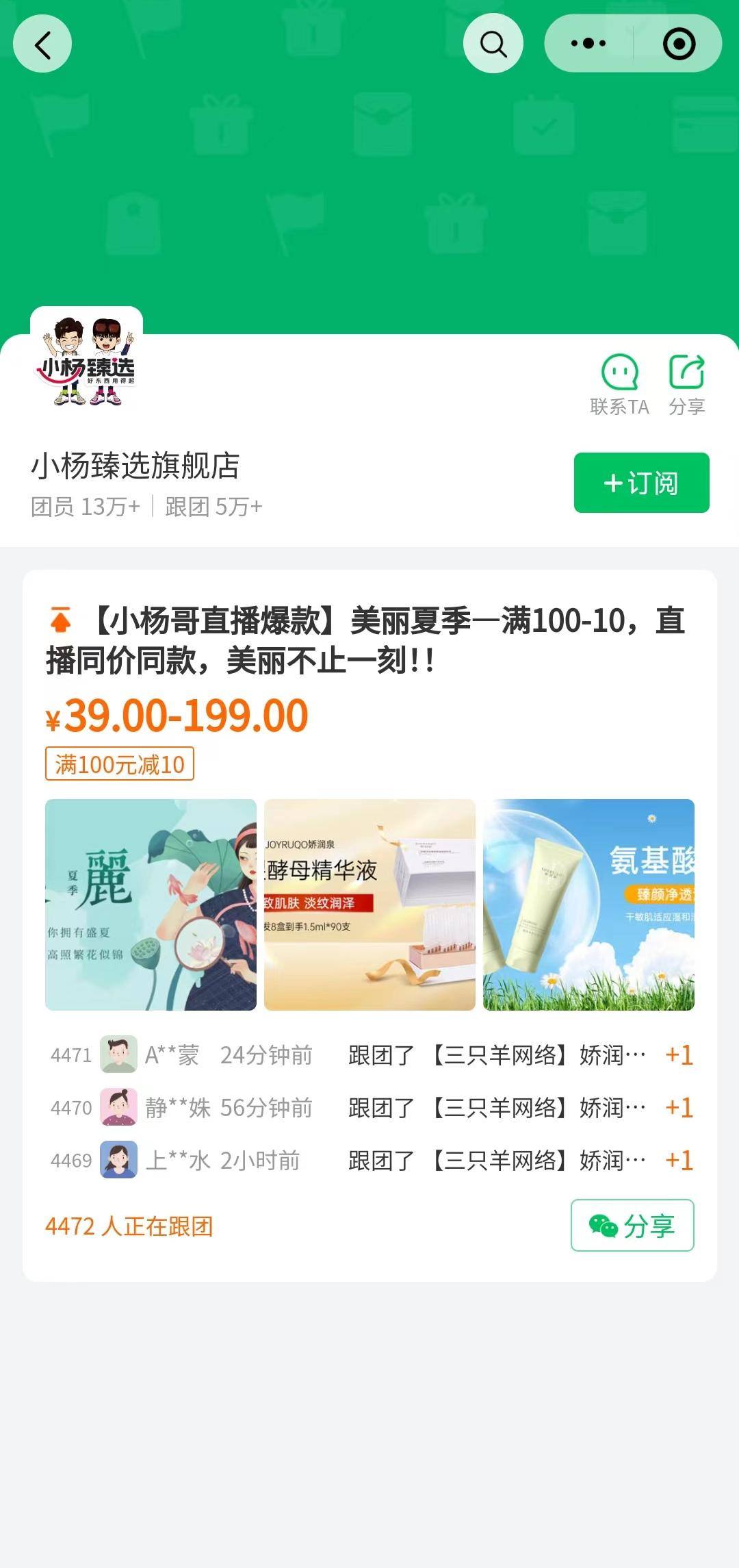
Task: Tap the WeChat icon inside the share button
Action: coord(604,1226)
